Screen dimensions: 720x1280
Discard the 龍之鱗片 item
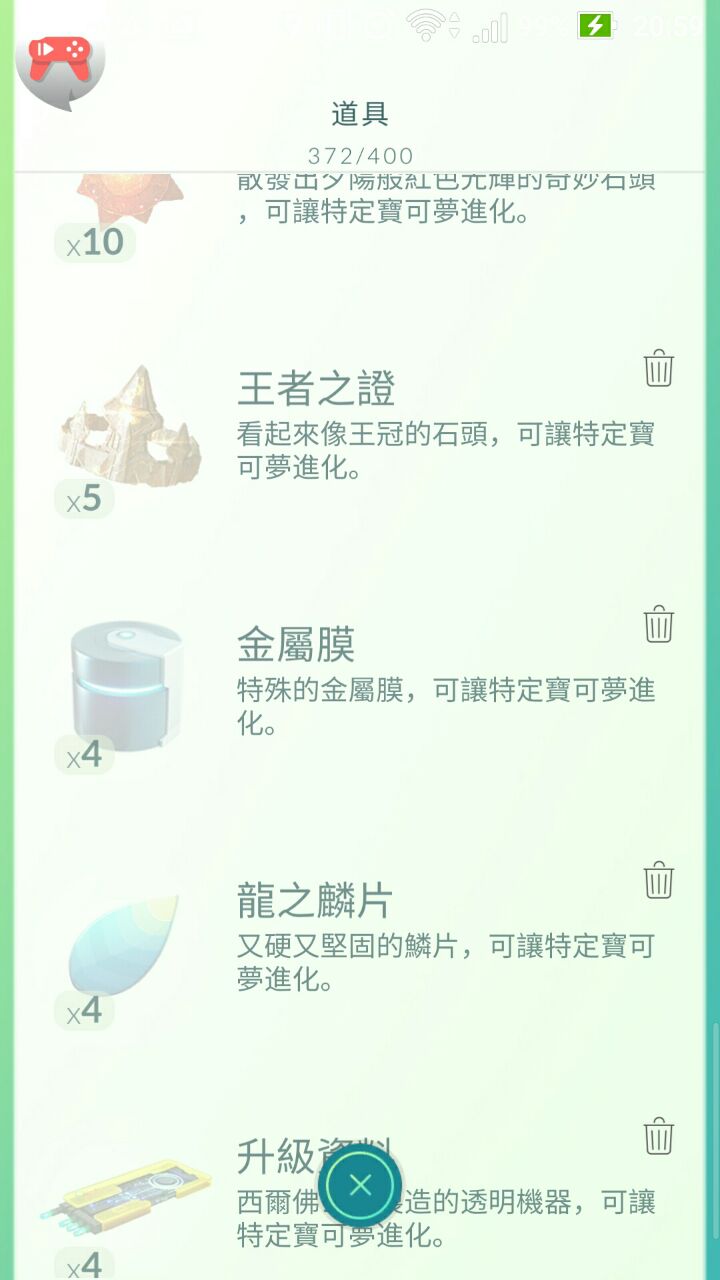pos(658,881)
